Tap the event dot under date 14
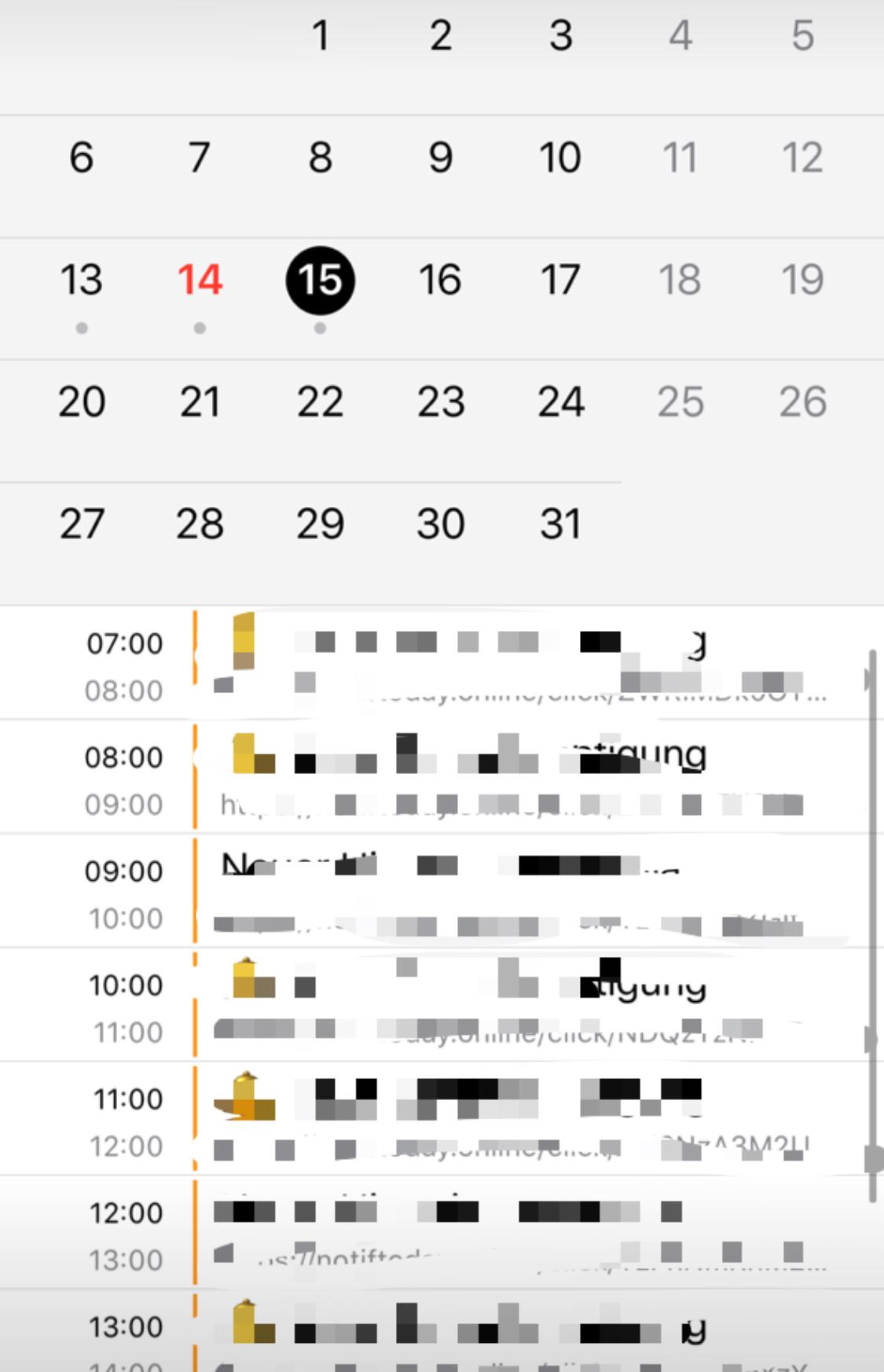This screenshot has width=884, height=1372. (198, 329)
